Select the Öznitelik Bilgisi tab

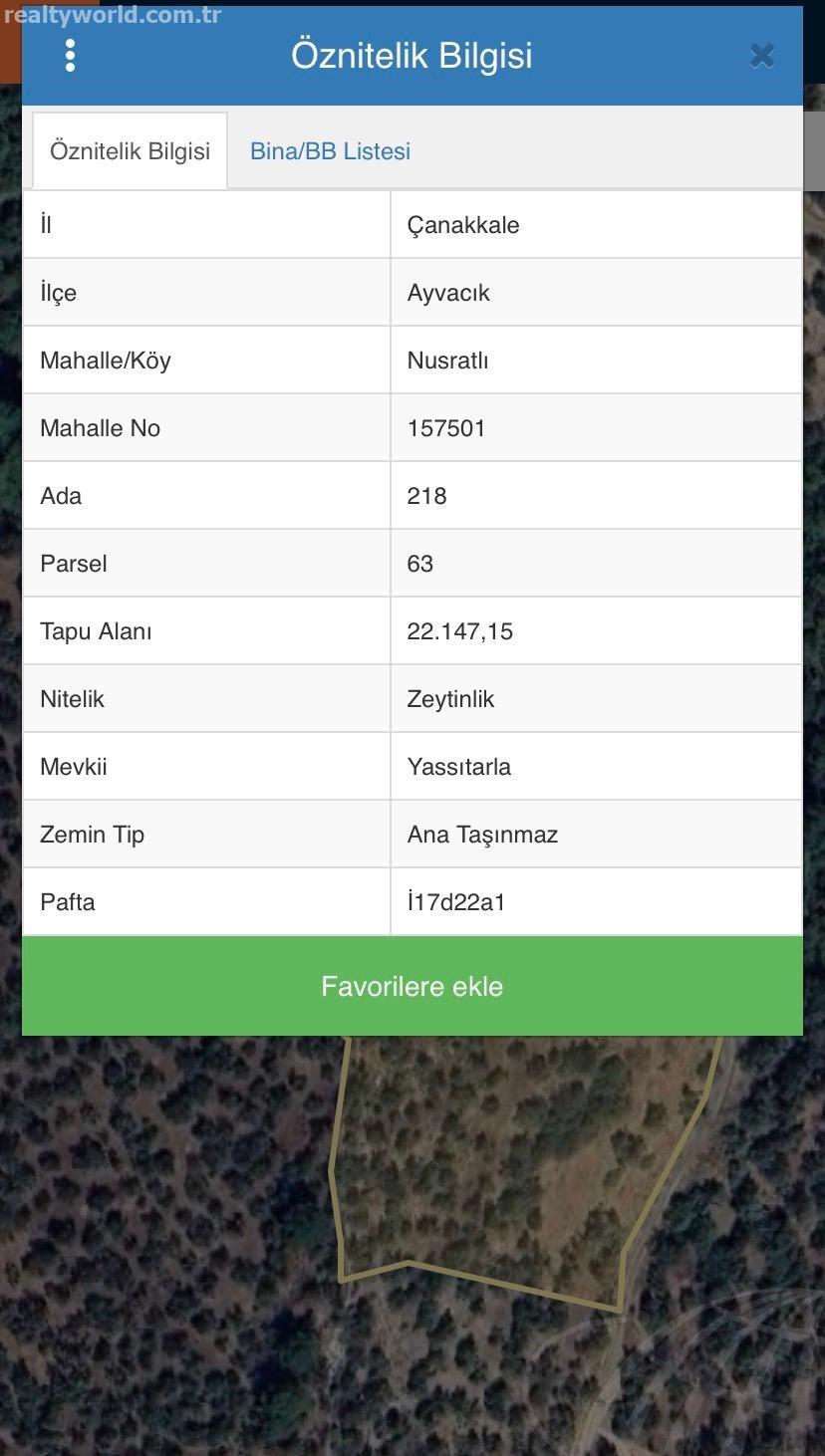point(130,151)
